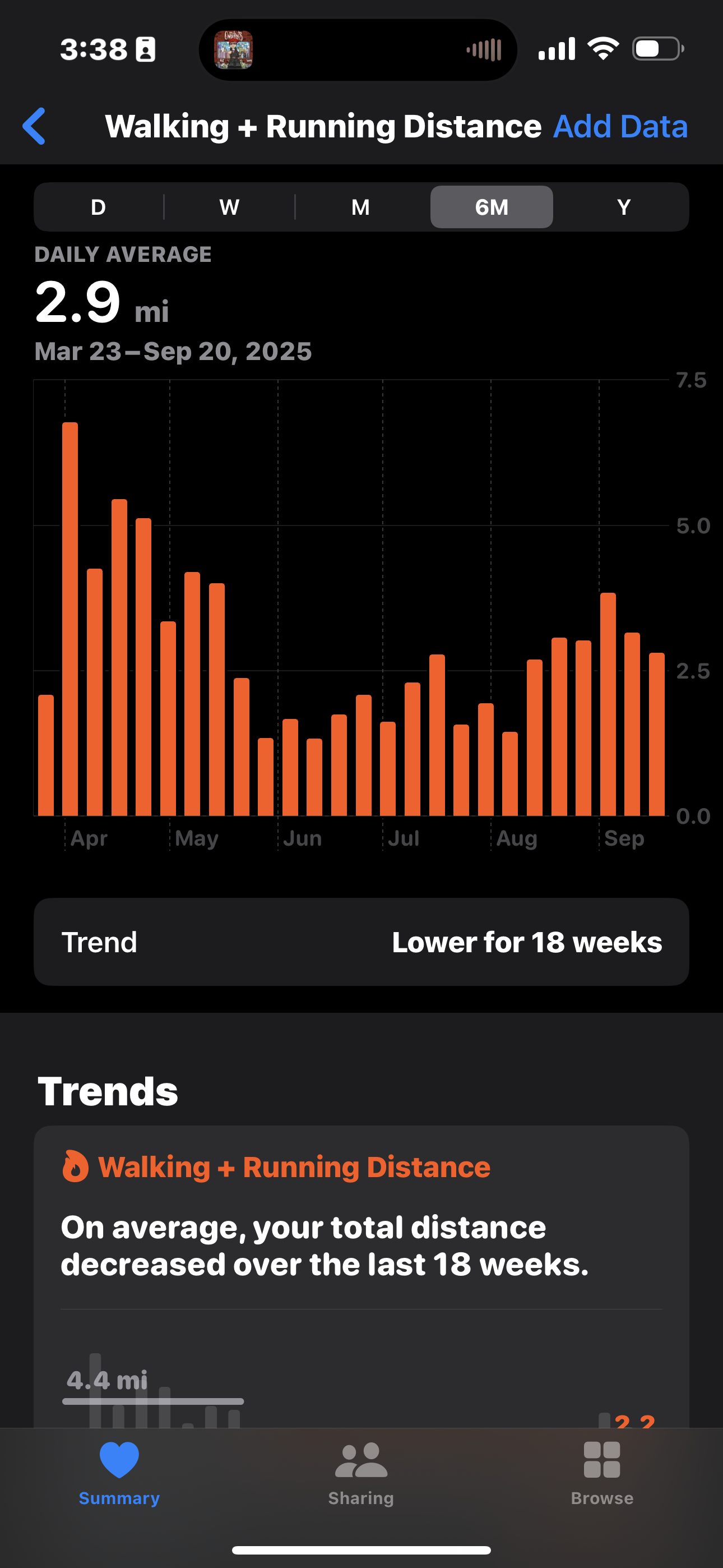This screenshot has height=1568, width=723.
Task: Select the 6M range segment
Action: [491, 207]
